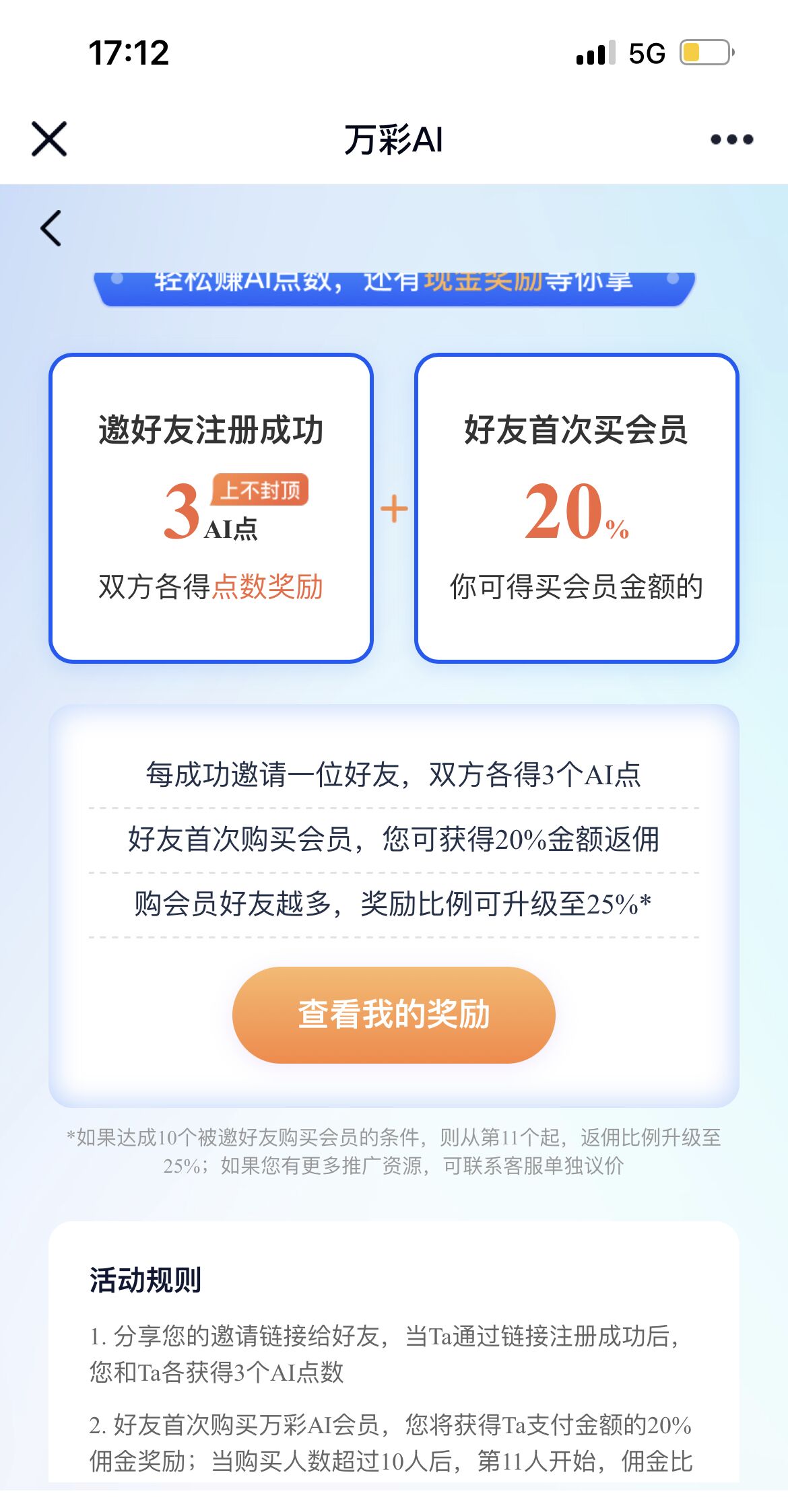
Task: Go back with the left arrow
Action: 51,228
